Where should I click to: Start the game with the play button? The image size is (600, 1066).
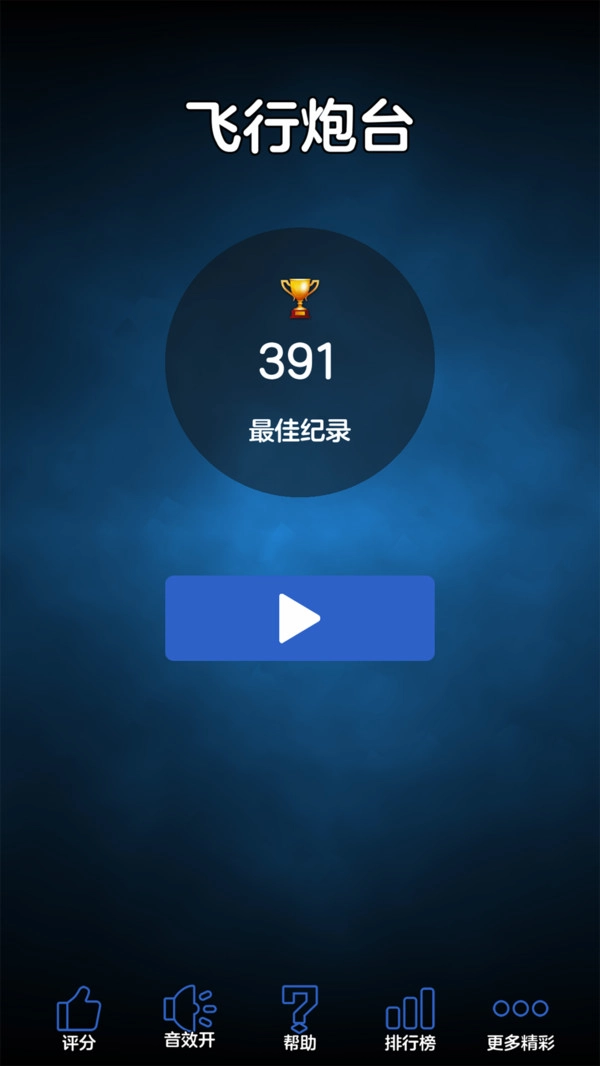click(300, 618)
